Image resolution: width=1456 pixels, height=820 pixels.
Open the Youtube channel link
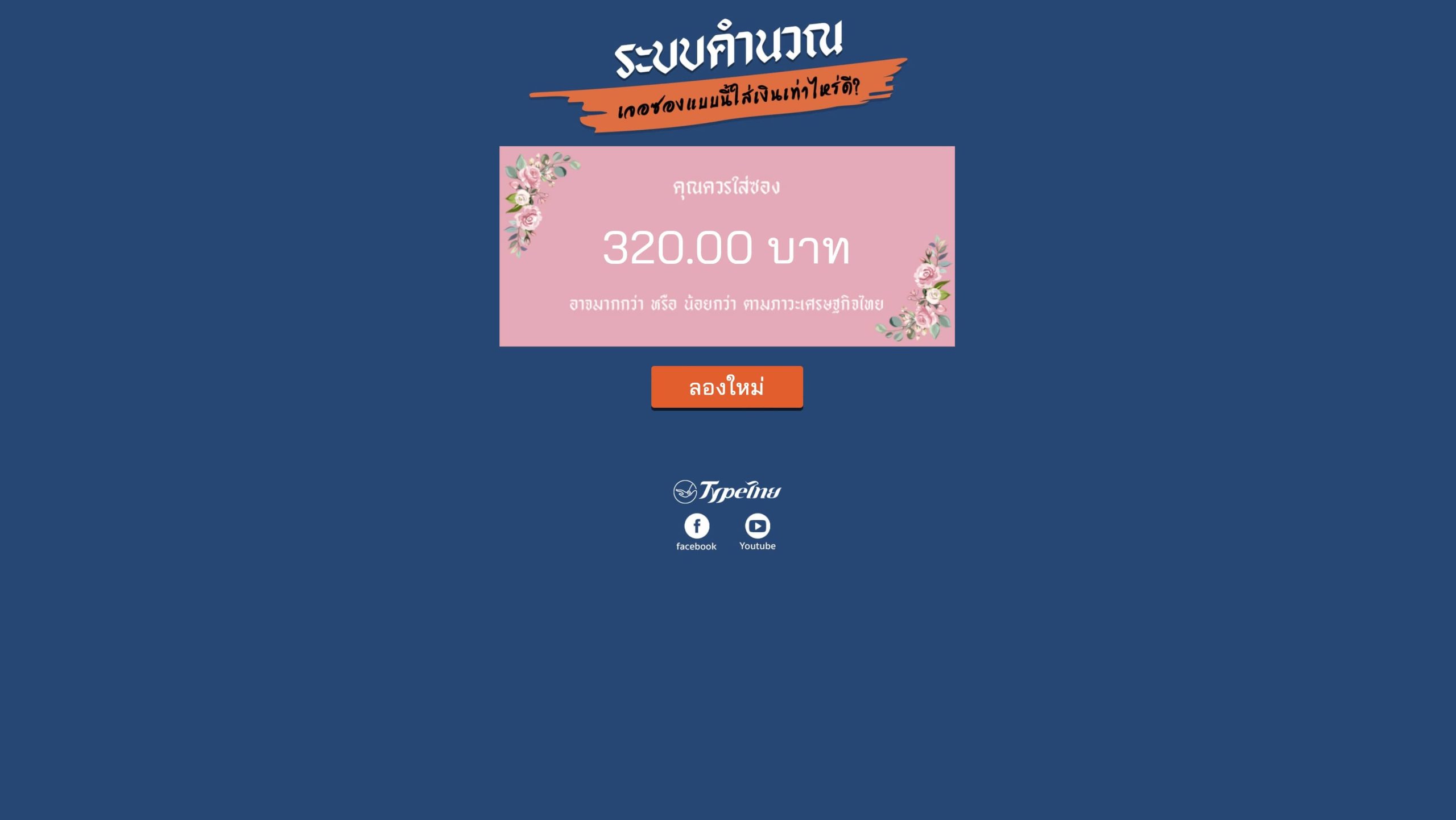pyautogui.click(x=757, y=531)
